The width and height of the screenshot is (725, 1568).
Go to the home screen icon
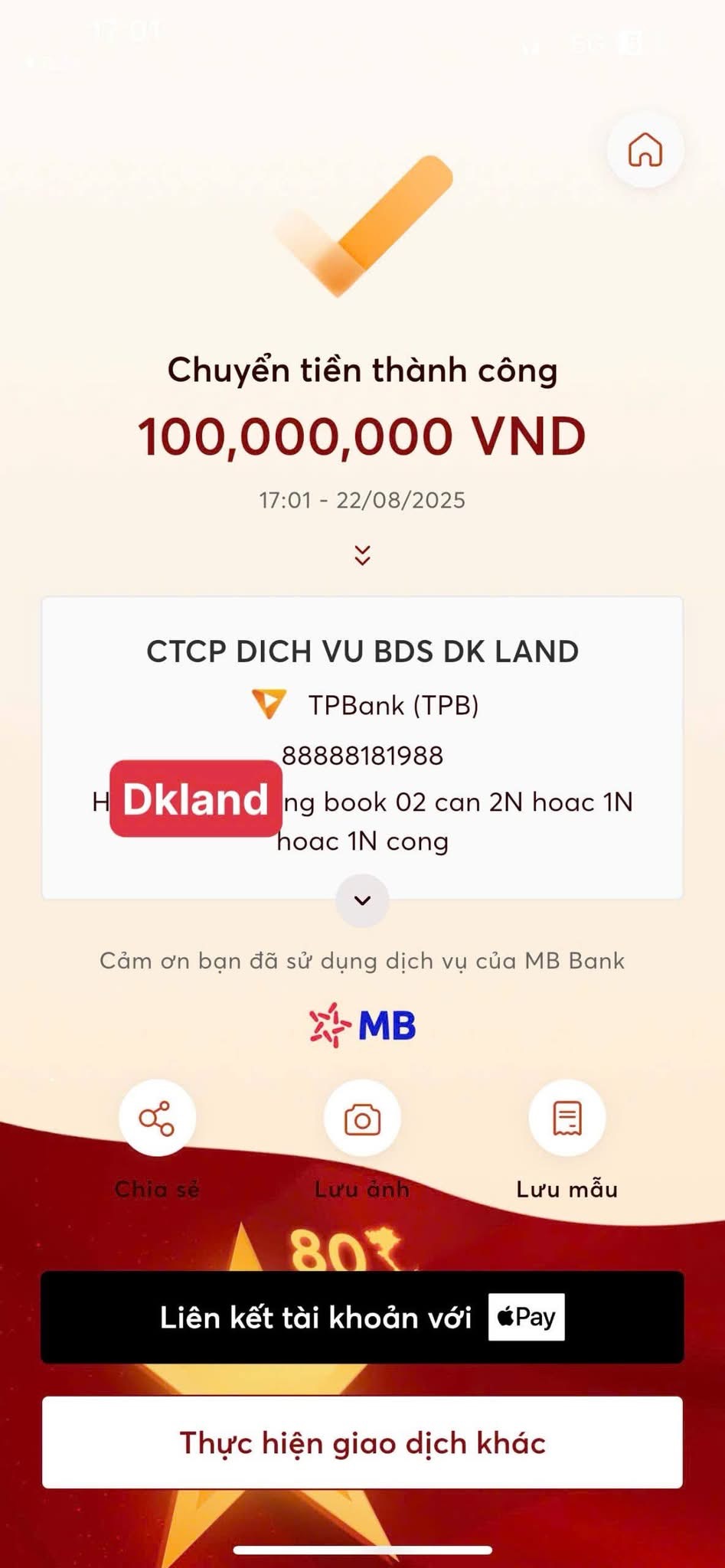[x=645, y=149]
